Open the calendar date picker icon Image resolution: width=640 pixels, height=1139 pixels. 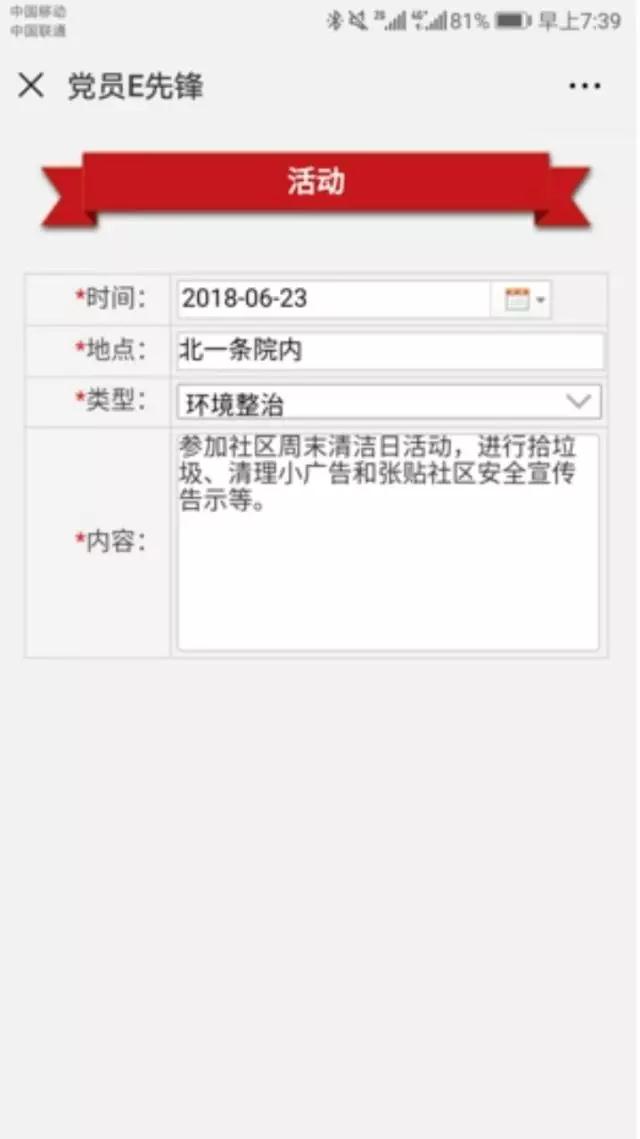[x=523, y=299]
